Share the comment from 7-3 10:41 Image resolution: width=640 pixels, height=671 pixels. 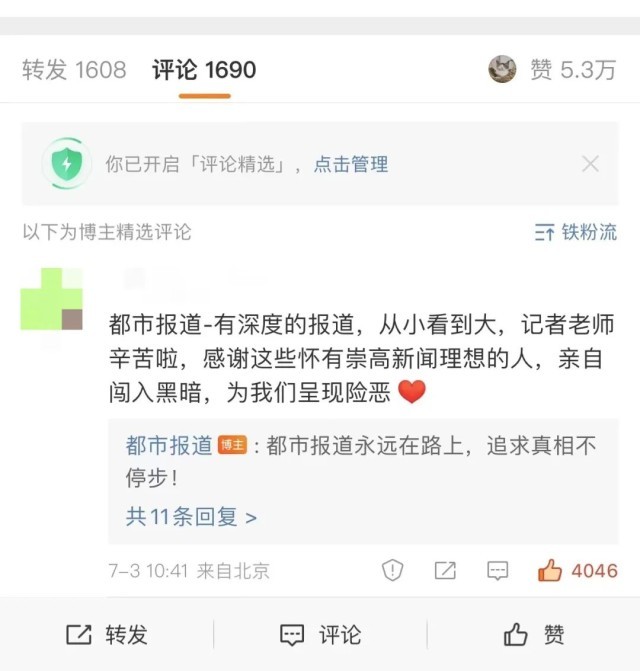pos(445,571)
